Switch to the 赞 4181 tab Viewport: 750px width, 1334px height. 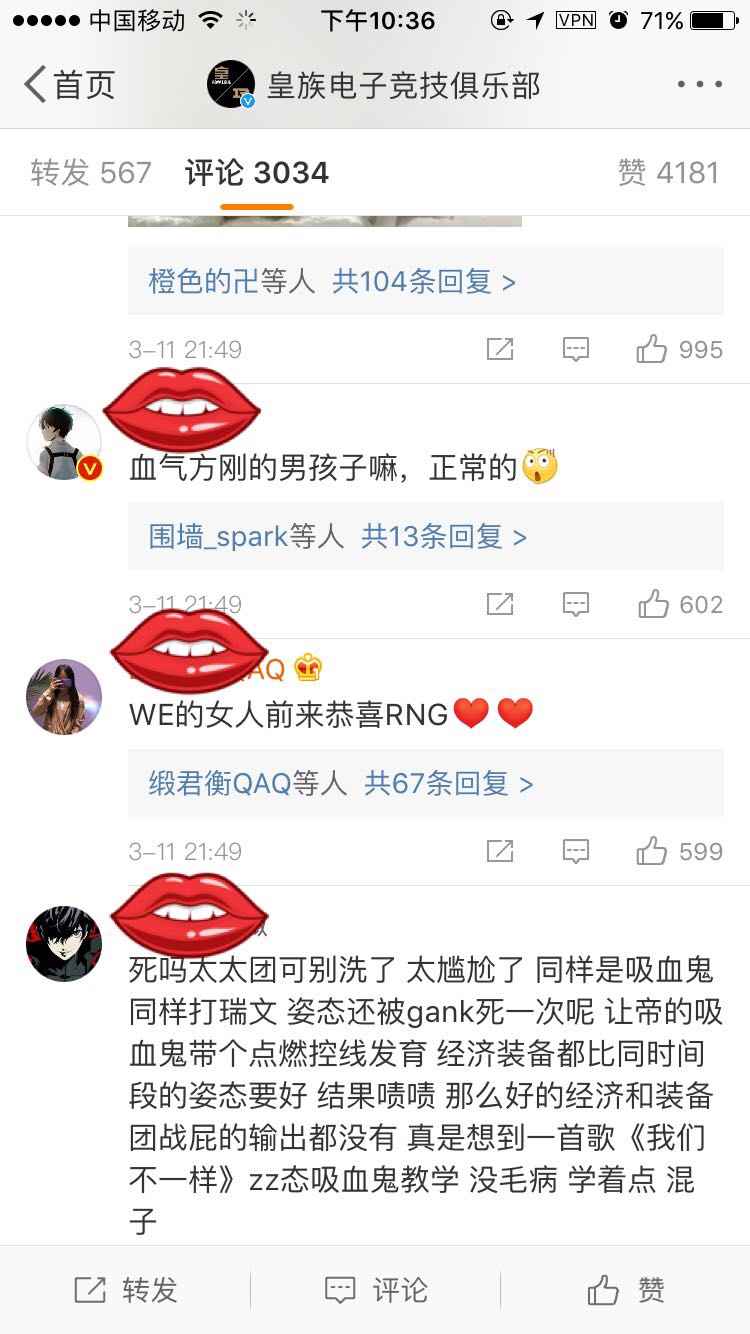tap(669, 173)
